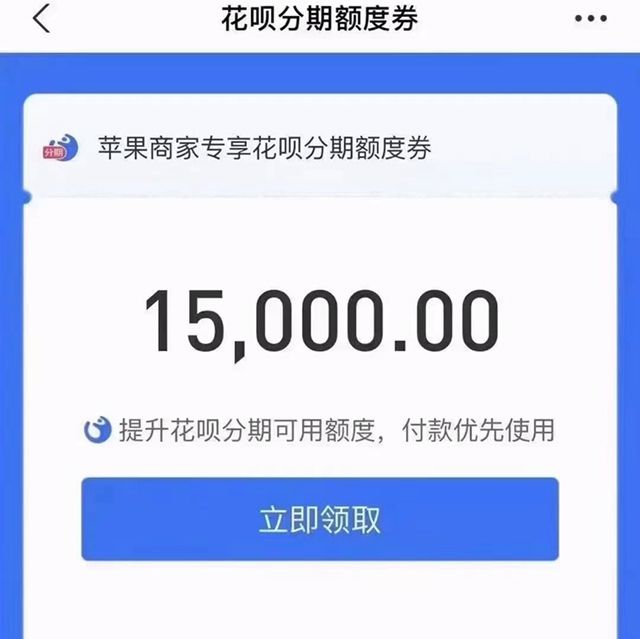
Task: Tap 立即领取 to claim the coupon
Action: click(x=320, y=519)
